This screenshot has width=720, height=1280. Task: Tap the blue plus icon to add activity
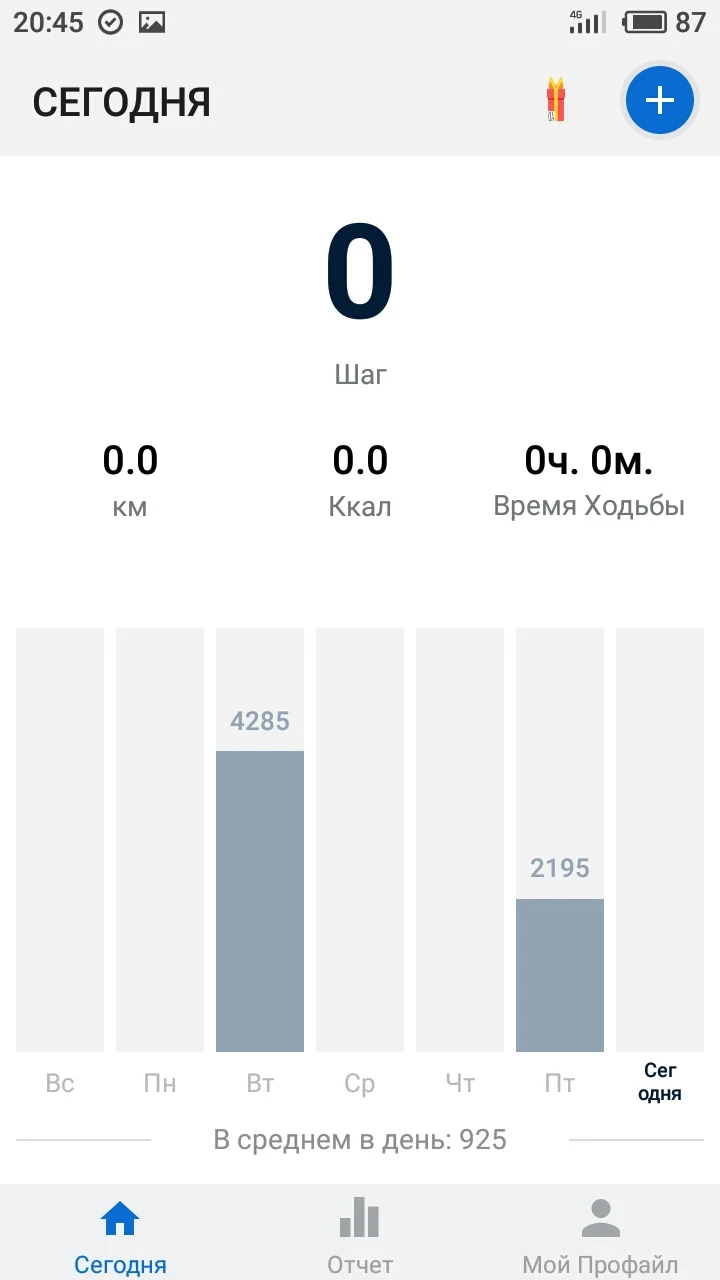(x=658, y=100)
